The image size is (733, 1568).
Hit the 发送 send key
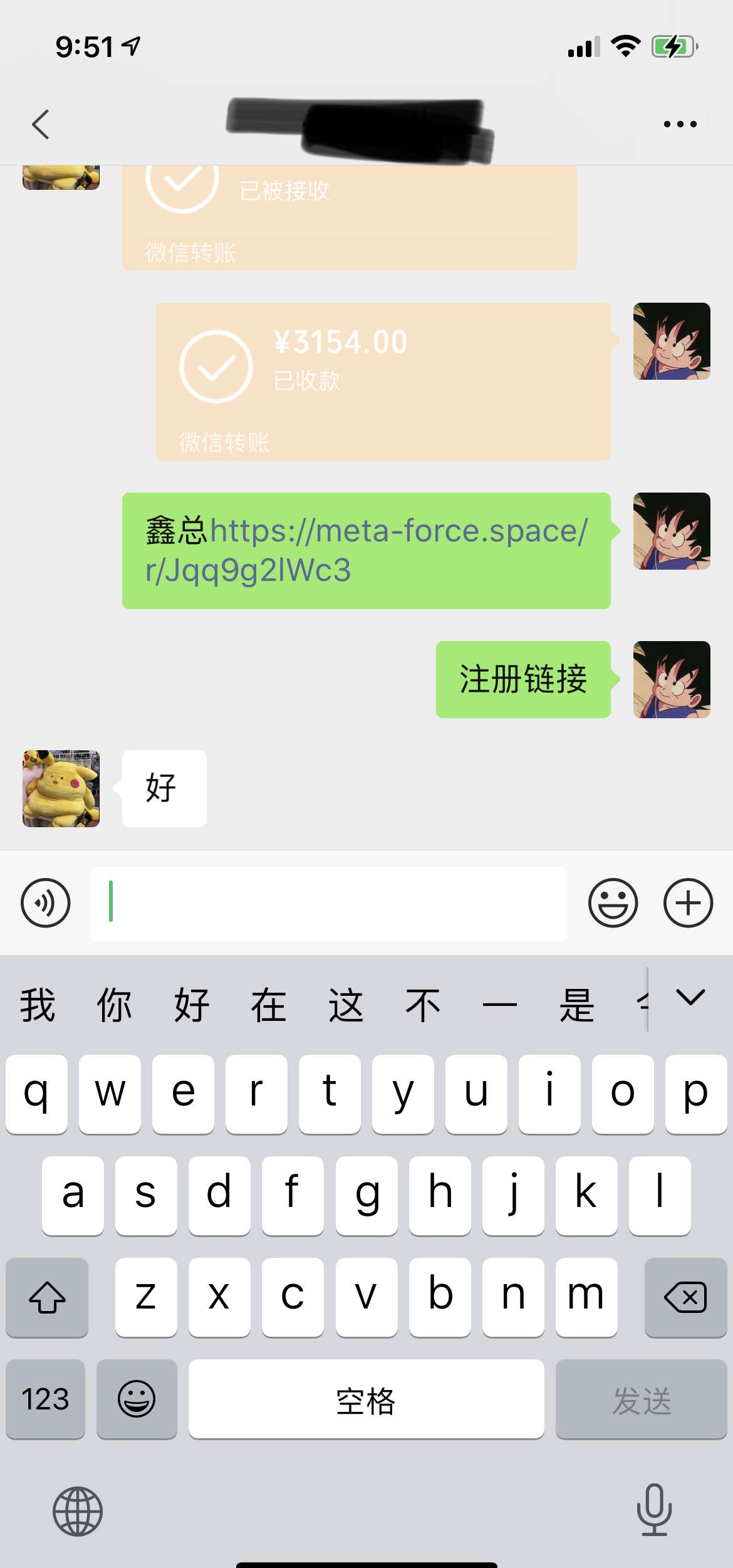[x=641, y=1399]
